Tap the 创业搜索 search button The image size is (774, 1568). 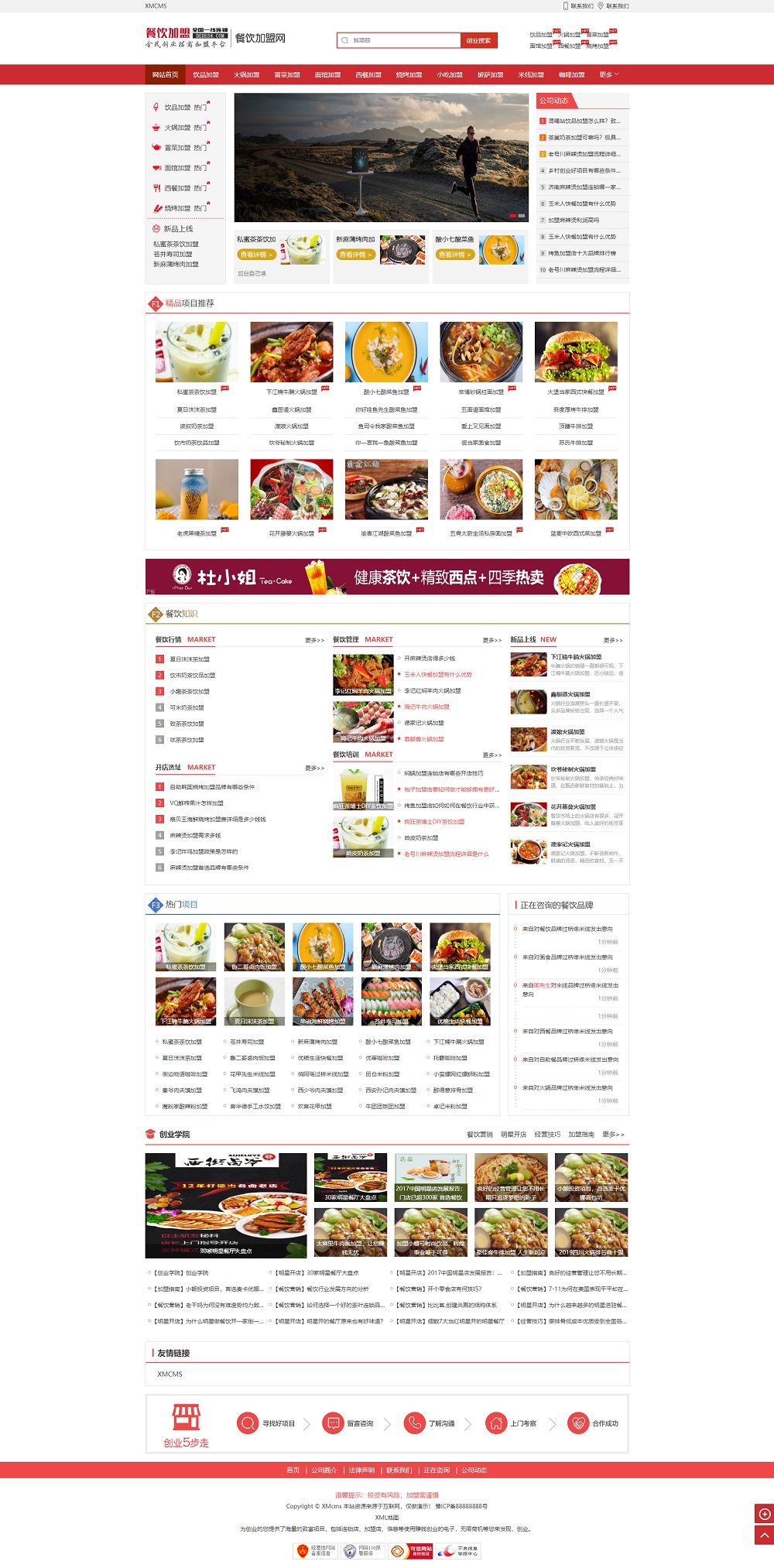click(478, 40)
